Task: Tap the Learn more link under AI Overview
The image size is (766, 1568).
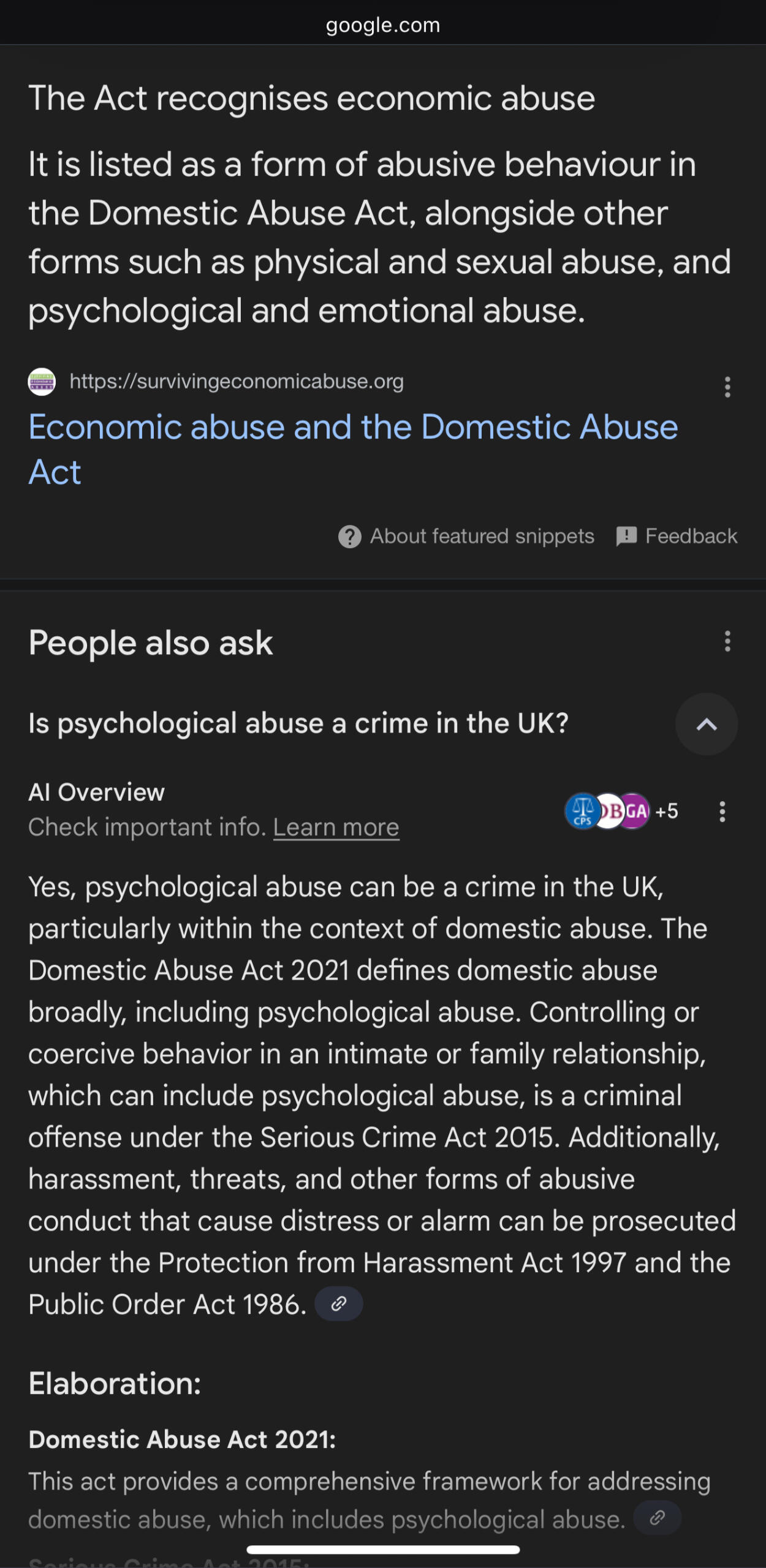Action: 336,827
